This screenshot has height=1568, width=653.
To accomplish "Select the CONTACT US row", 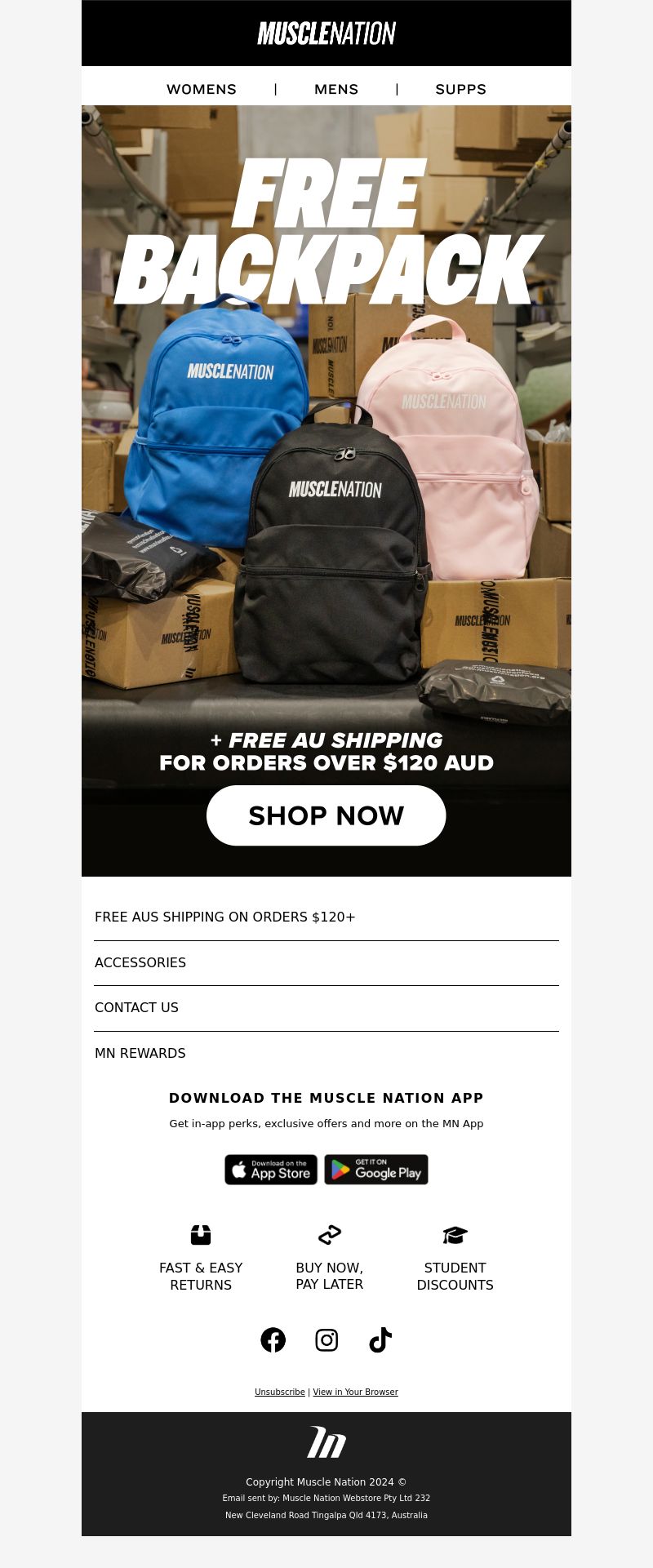I will 136,1008.
